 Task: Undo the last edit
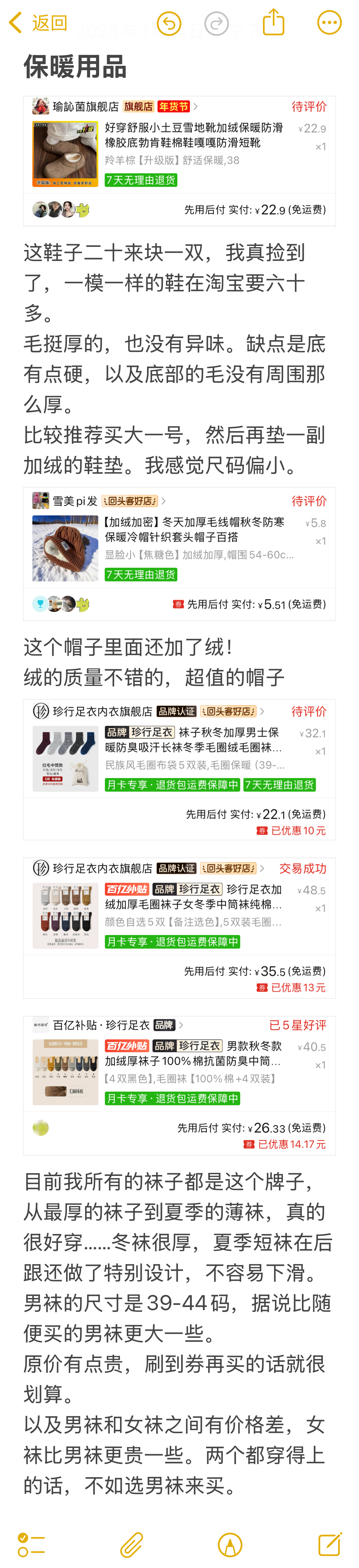click(x=168, y=24)
